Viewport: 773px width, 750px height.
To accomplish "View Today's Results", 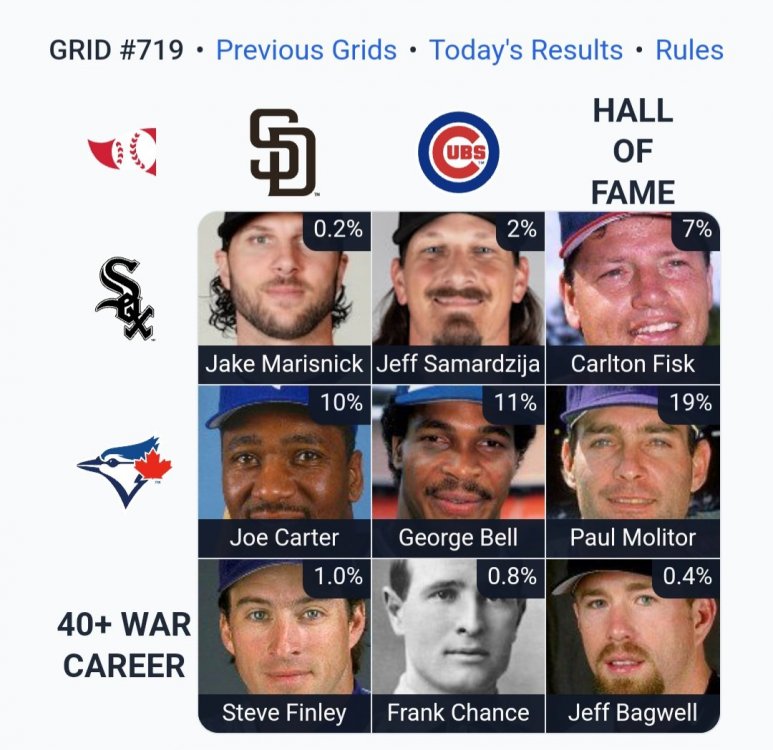I will pos(526,50).
